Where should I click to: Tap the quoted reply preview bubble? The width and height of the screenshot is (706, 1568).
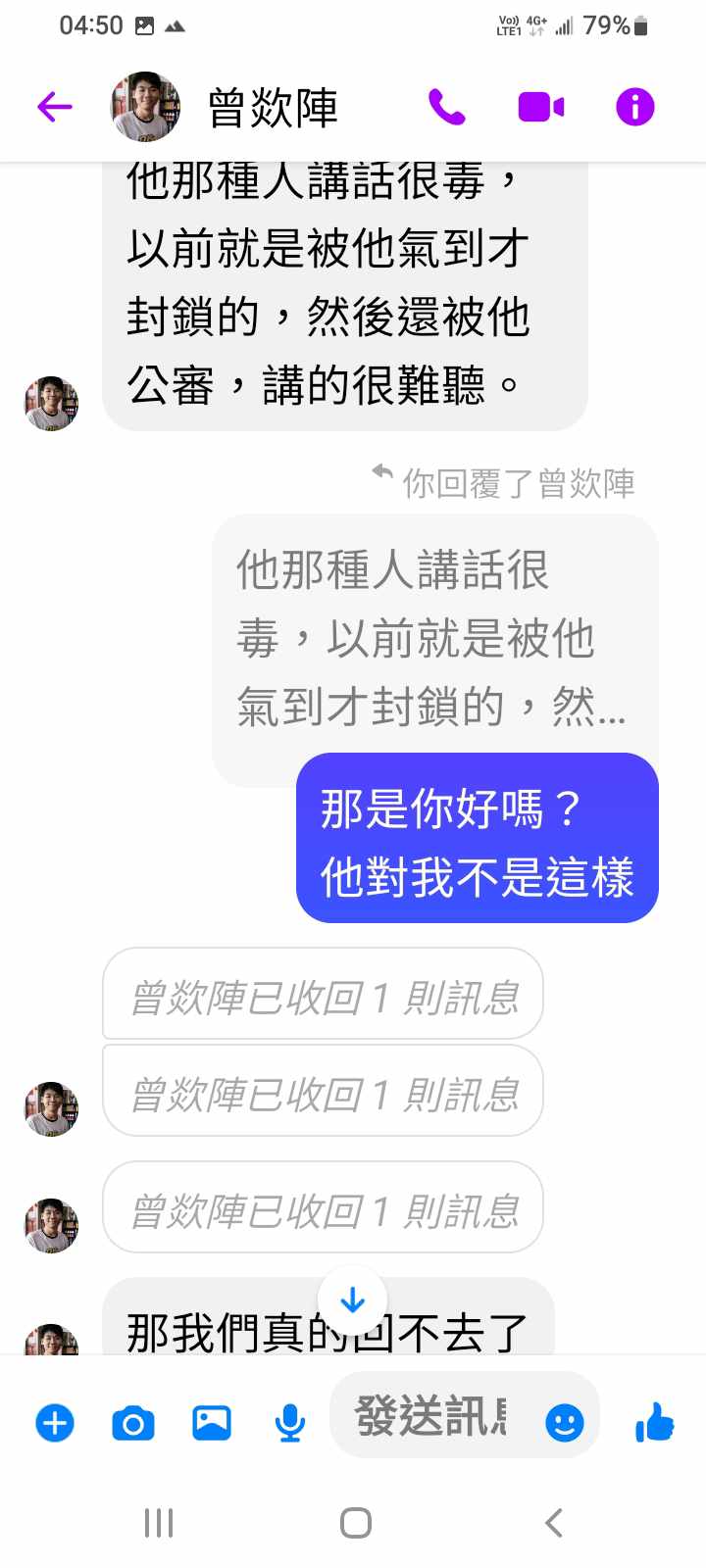[x=431, y=637]
